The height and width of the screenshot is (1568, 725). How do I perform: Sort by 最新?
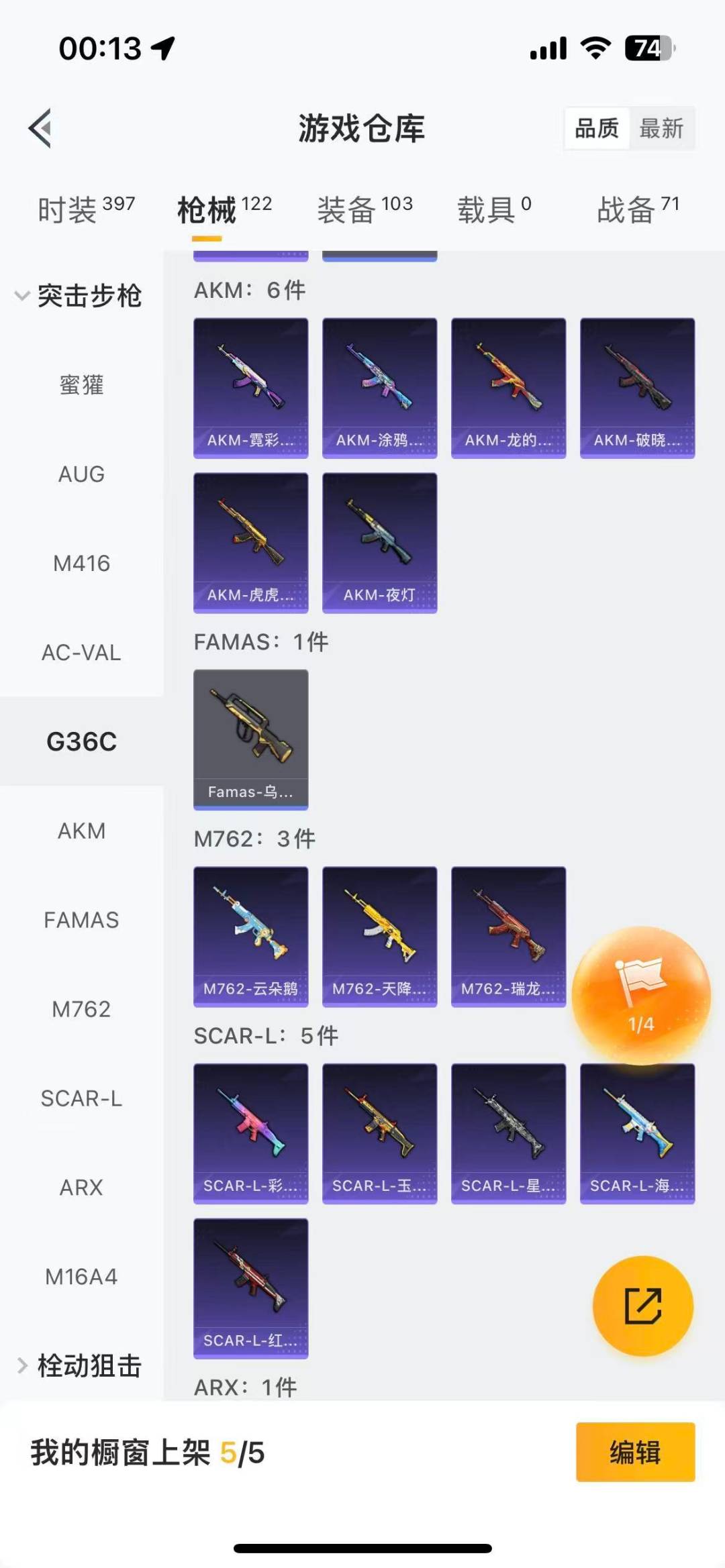pos(661,128)
